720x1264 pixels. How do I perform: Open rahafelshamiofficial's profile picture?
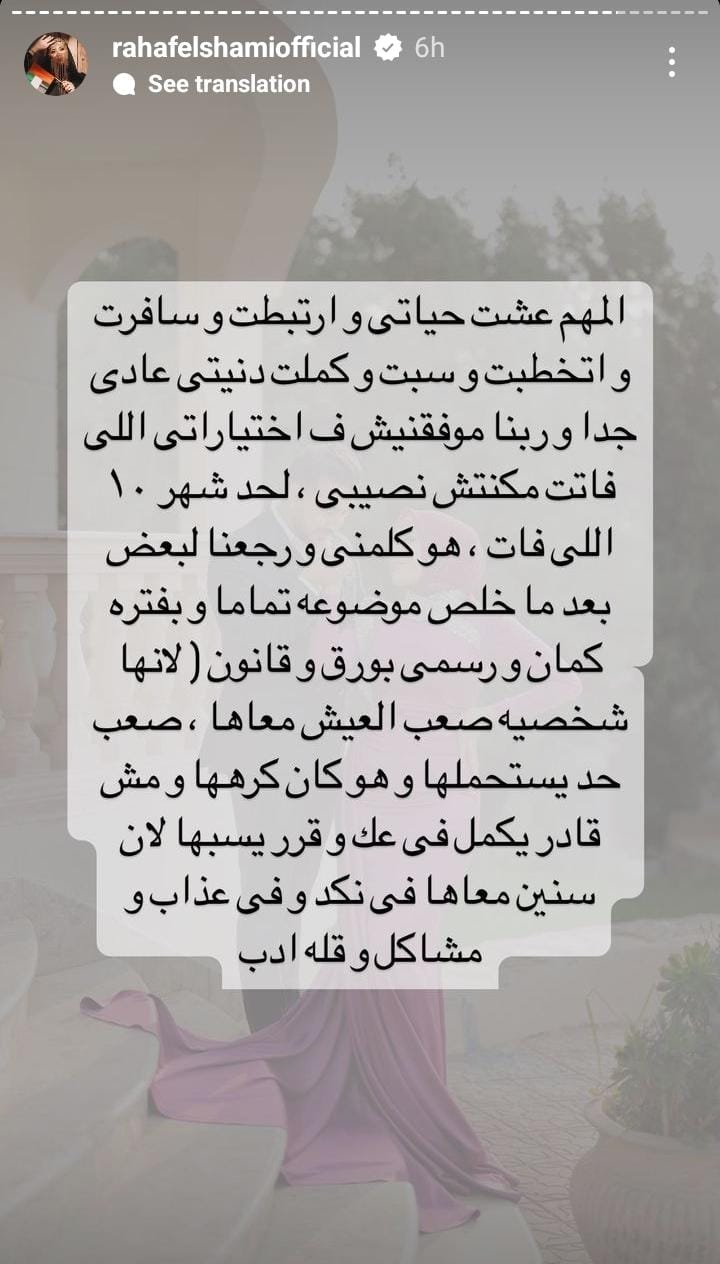55,64
